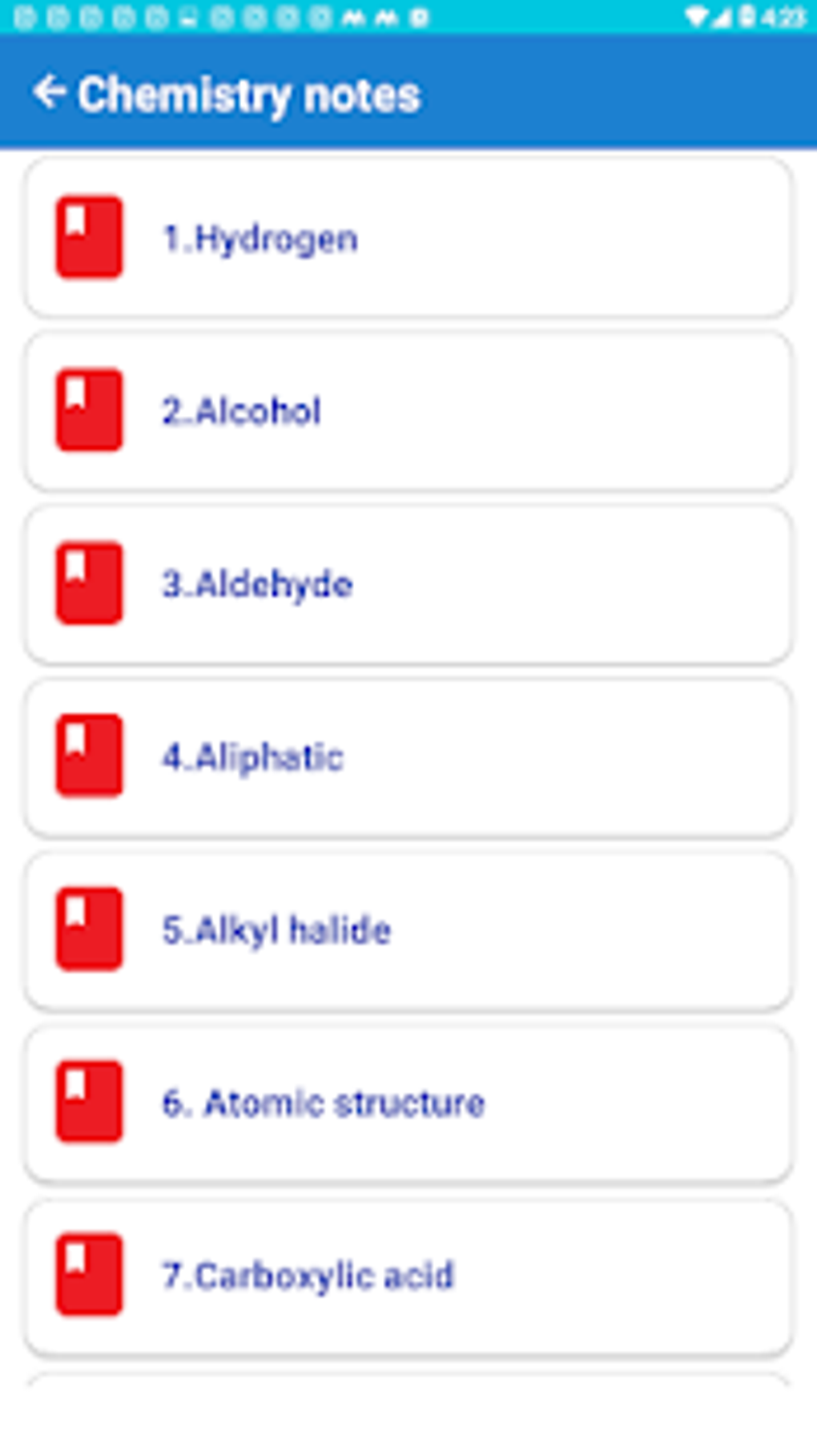Image resolution: width=817 pixels, height=1456 pixels.
Task: Open the 4.Aliphatic chapter
Action: [408, 757]
